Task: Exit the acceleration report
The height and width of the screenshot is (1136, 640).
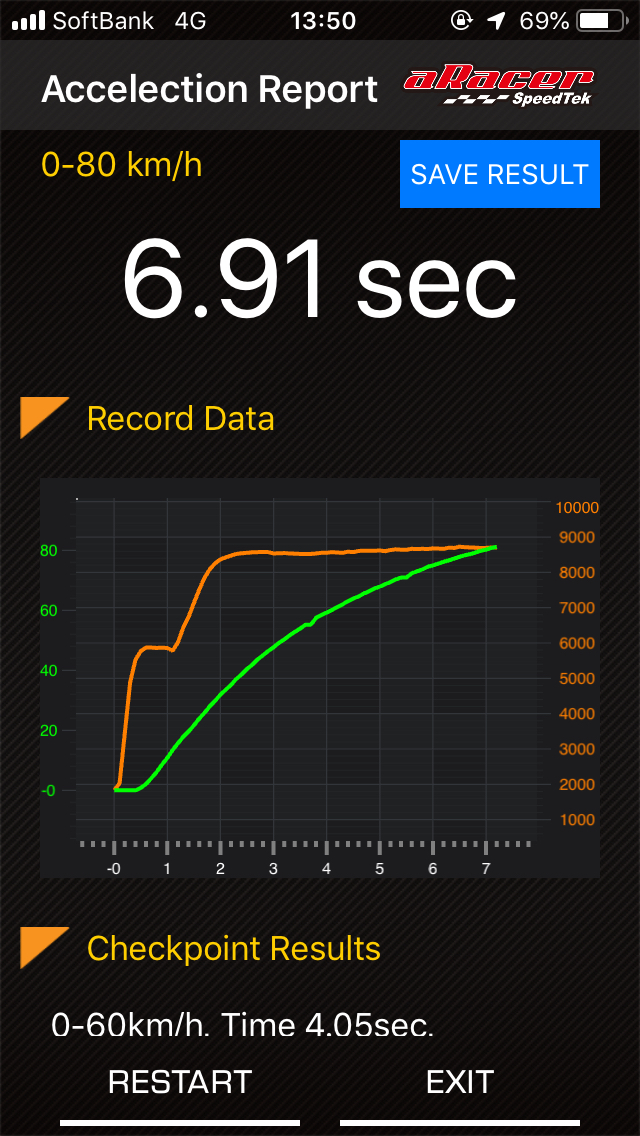Action: 460,1082
